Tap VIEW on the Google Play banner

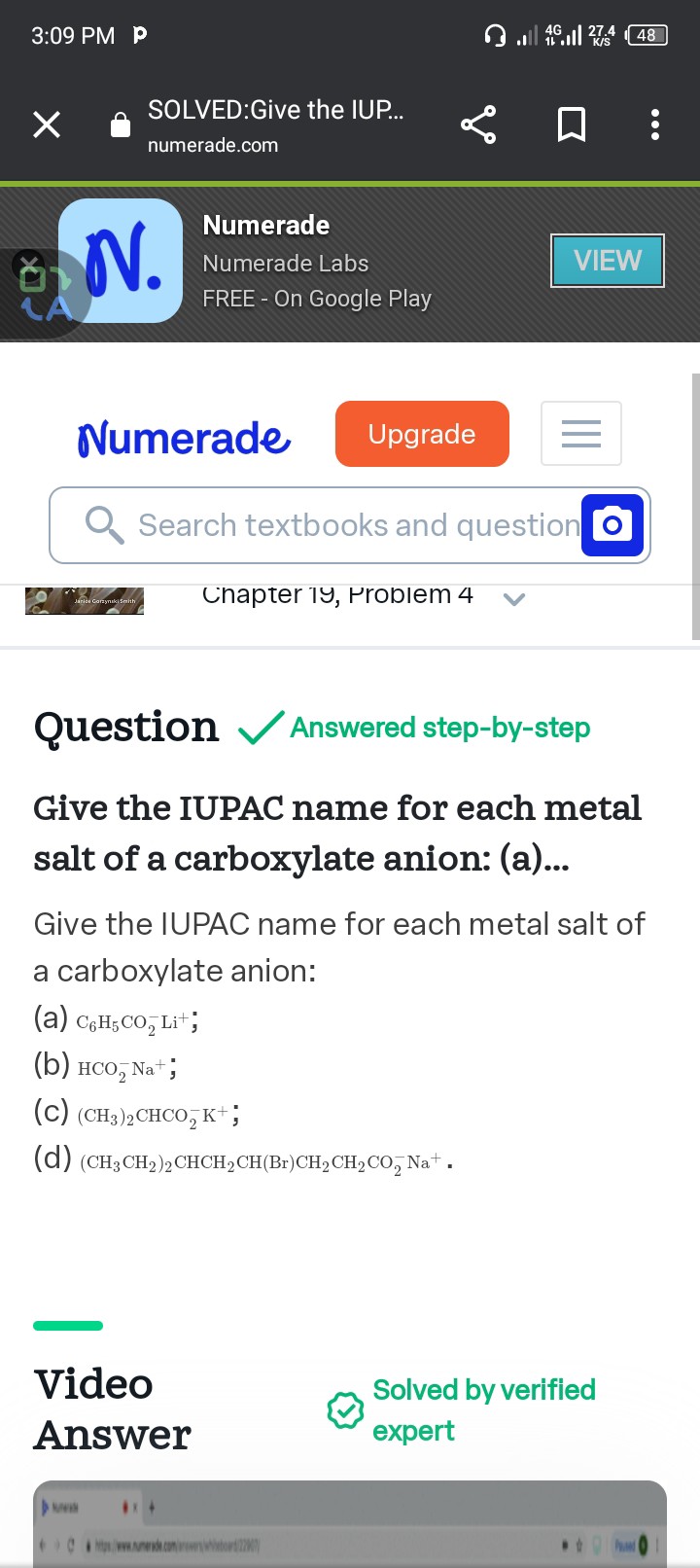point(607,260)
